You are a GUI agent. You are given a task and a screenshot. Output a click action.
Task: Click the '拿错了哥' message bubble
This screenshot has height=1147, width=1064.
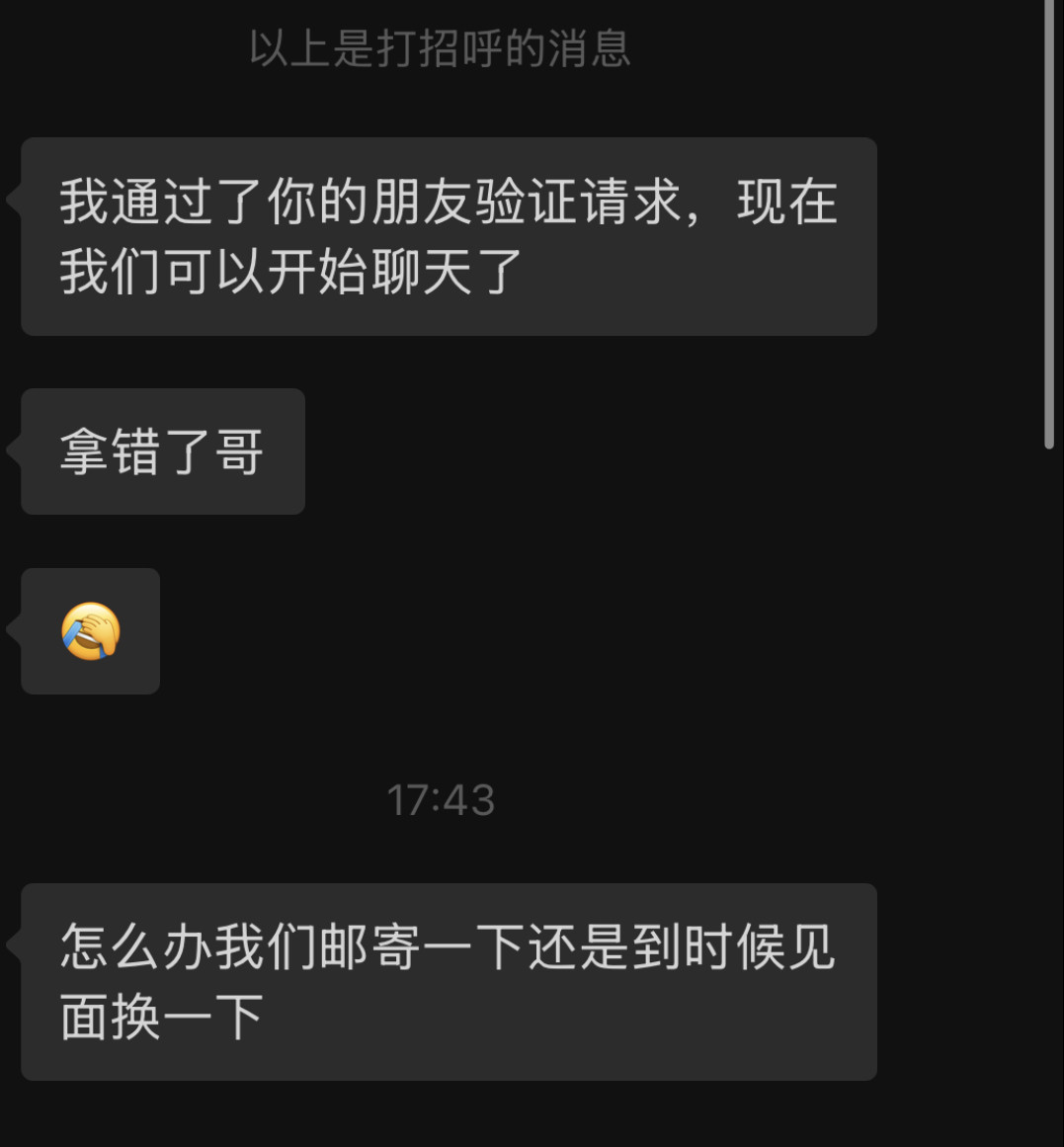point(161,452)
